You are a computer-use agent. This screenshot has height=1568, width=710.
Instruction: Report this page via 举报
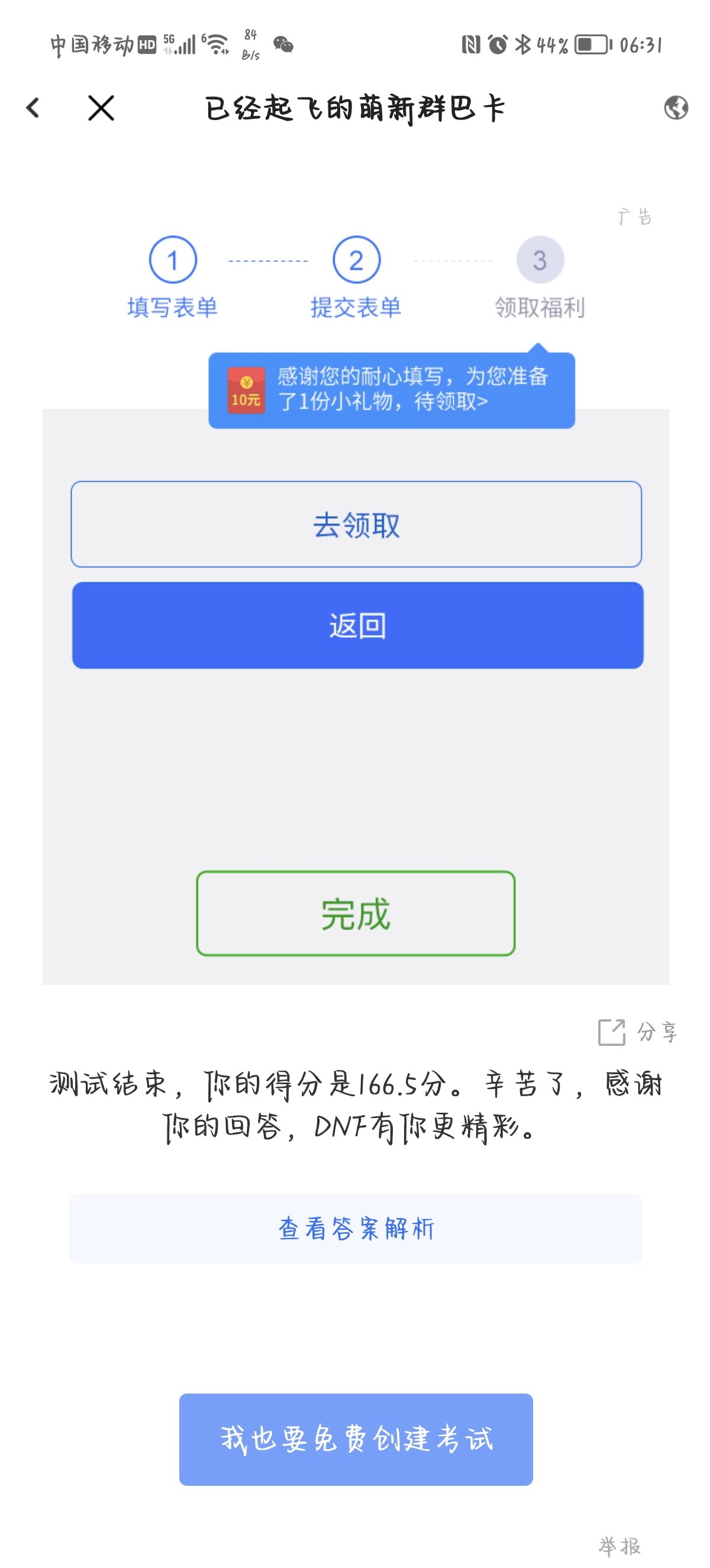point(619,1546)
